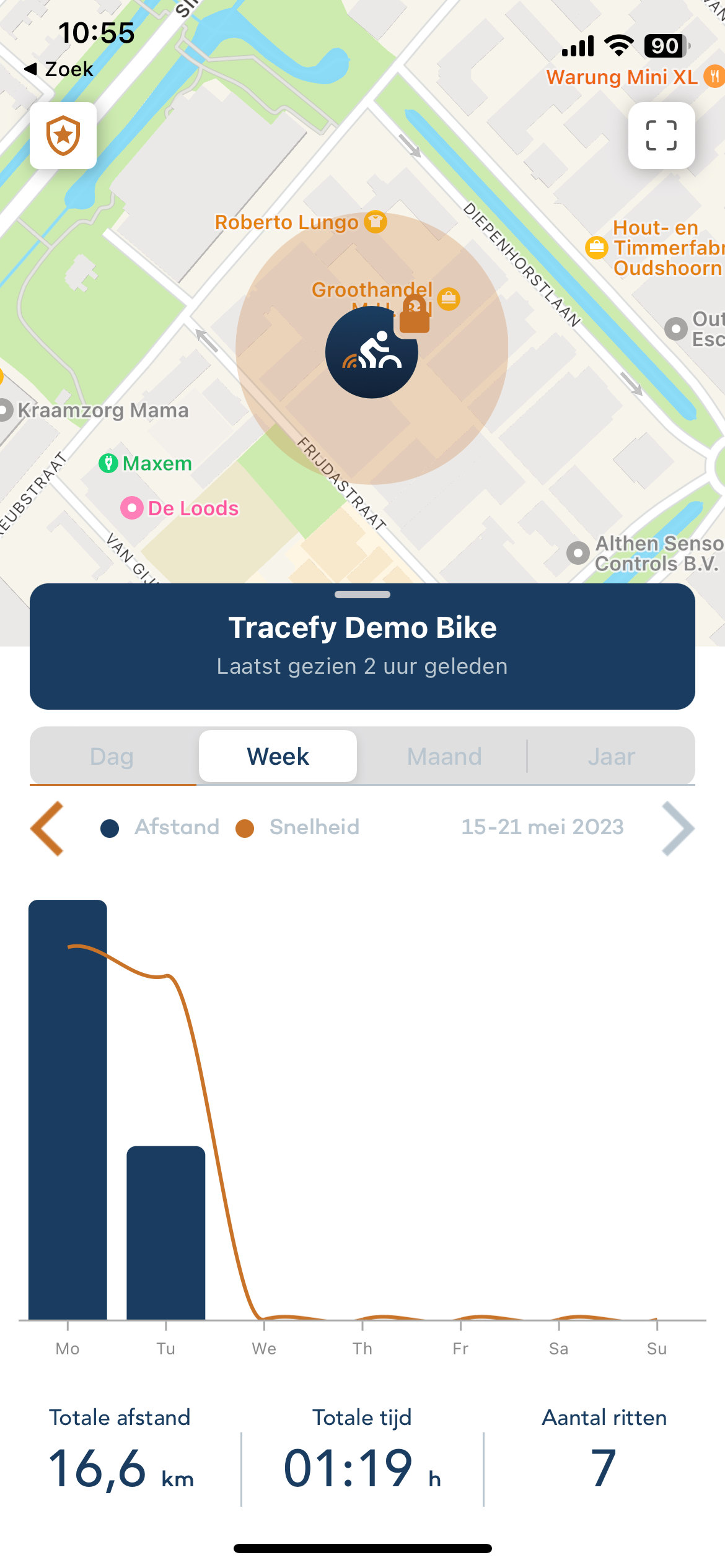Switch to the Dag tab

coord(112,756)
